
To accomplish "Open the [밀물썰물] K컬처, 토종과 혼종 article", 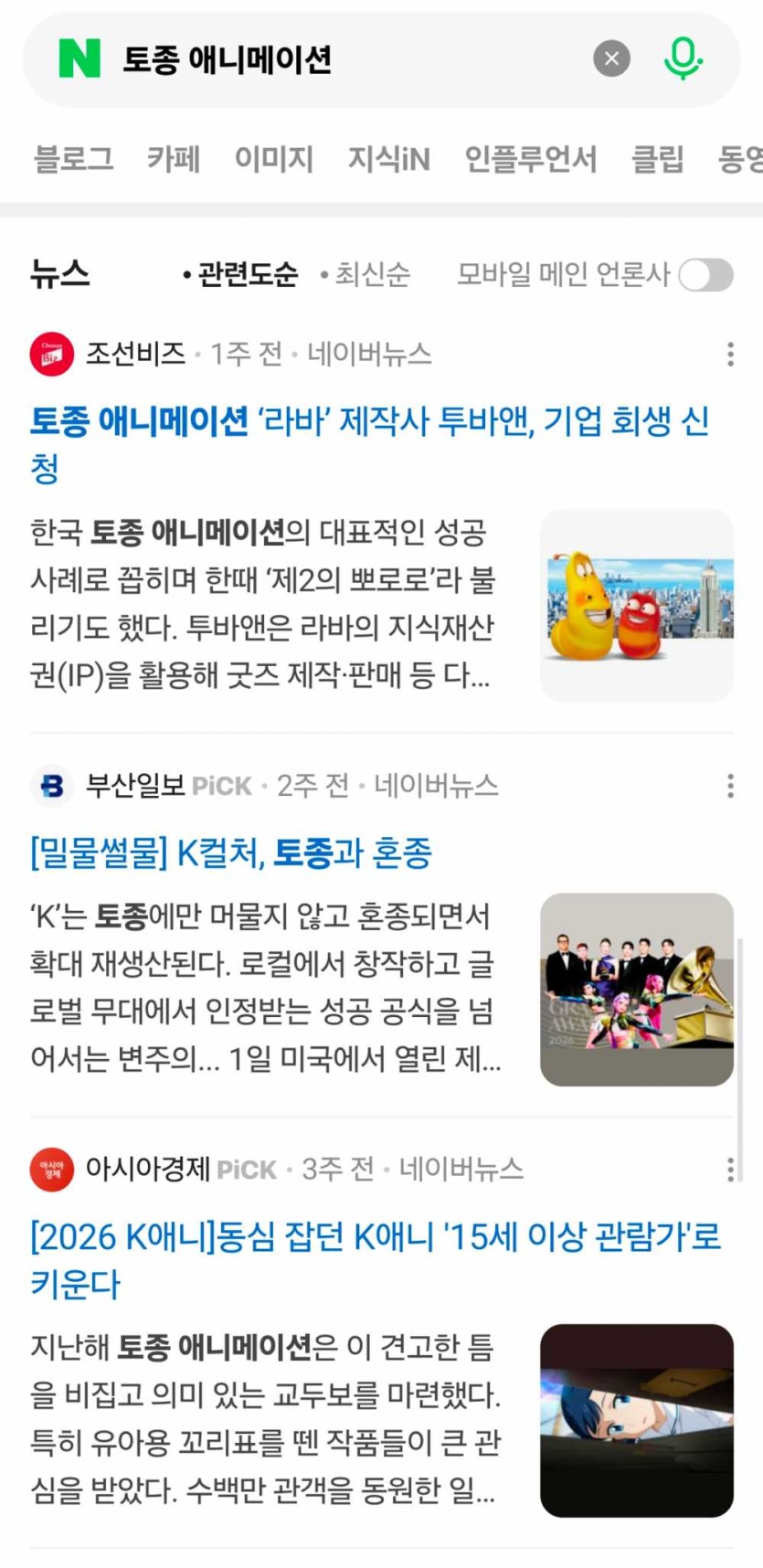I will 231,853.
